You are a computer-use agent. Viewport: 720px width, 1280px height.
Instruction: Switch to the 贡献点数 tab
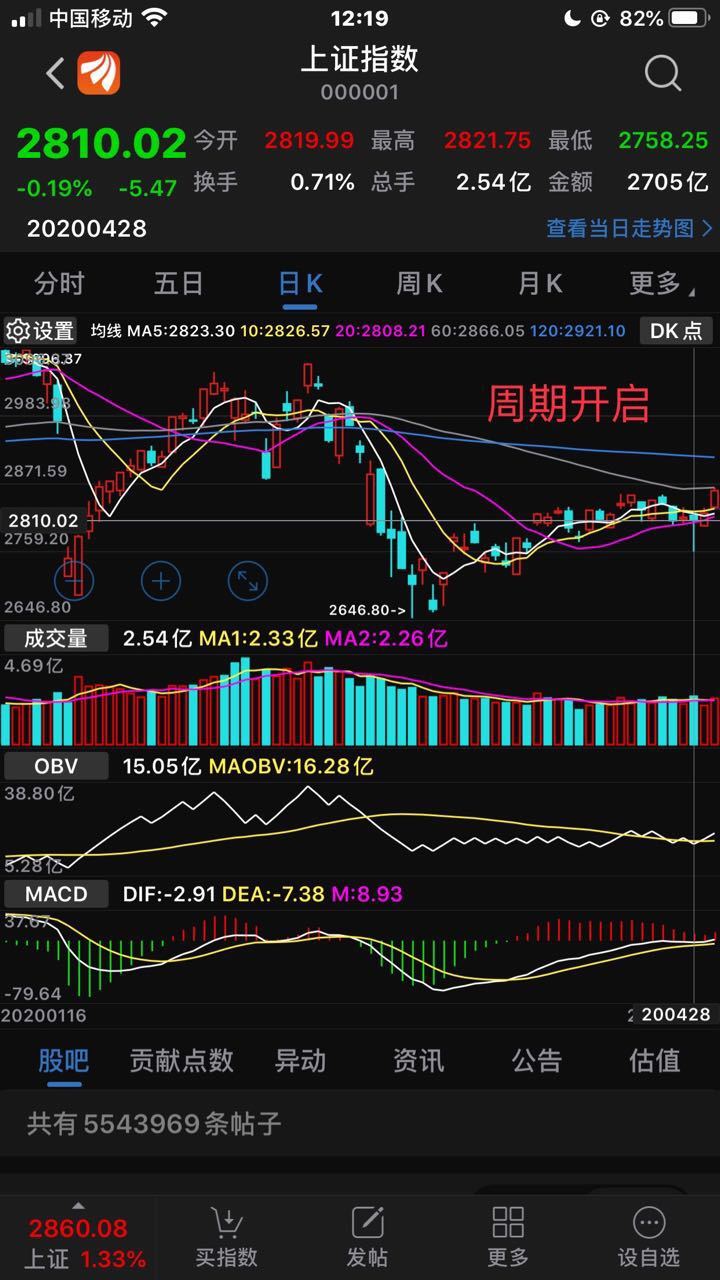tap(181, 1060)
